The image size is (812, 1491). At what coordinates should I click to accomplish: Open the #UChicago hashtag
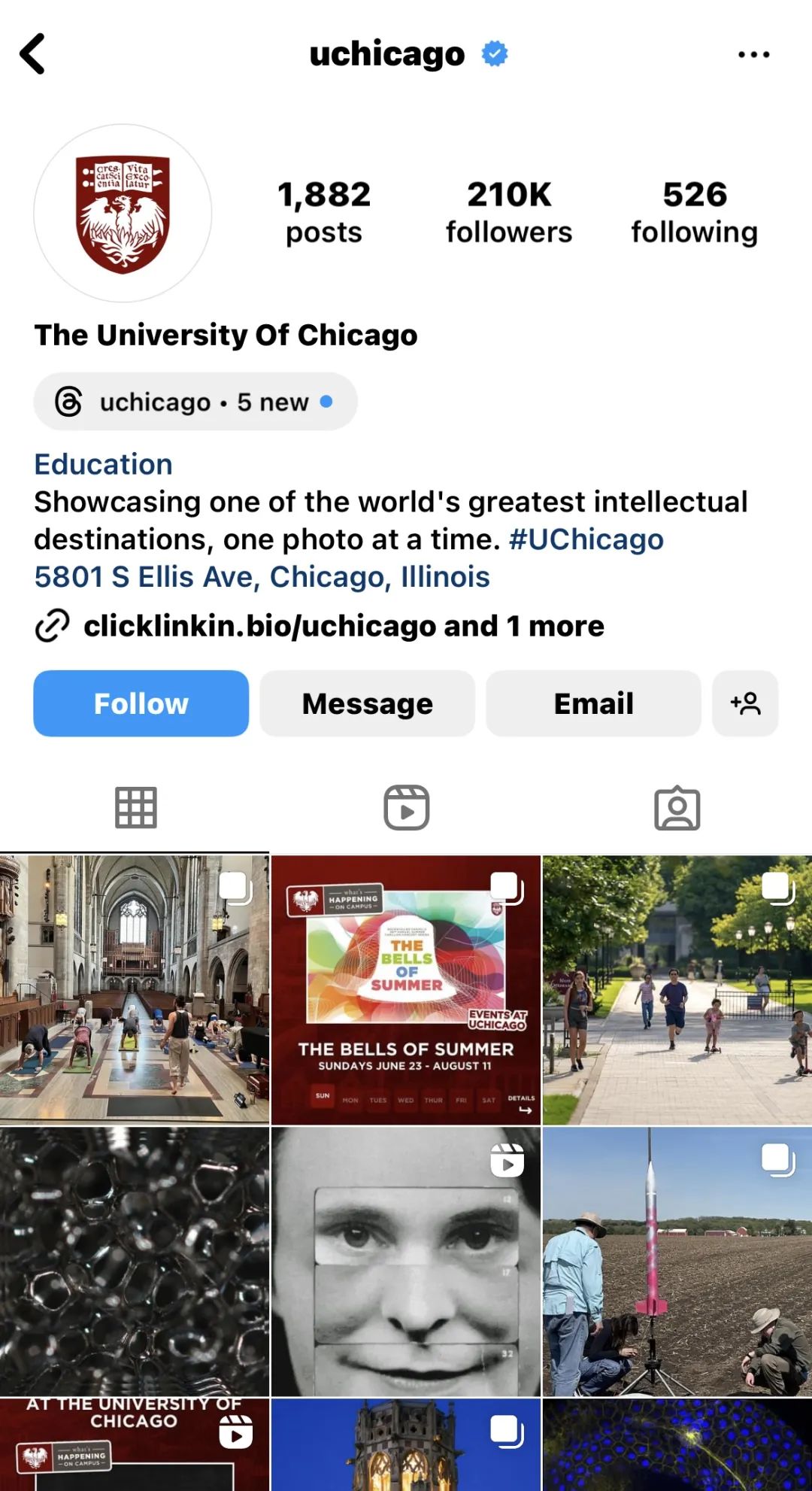coord(586,539)
